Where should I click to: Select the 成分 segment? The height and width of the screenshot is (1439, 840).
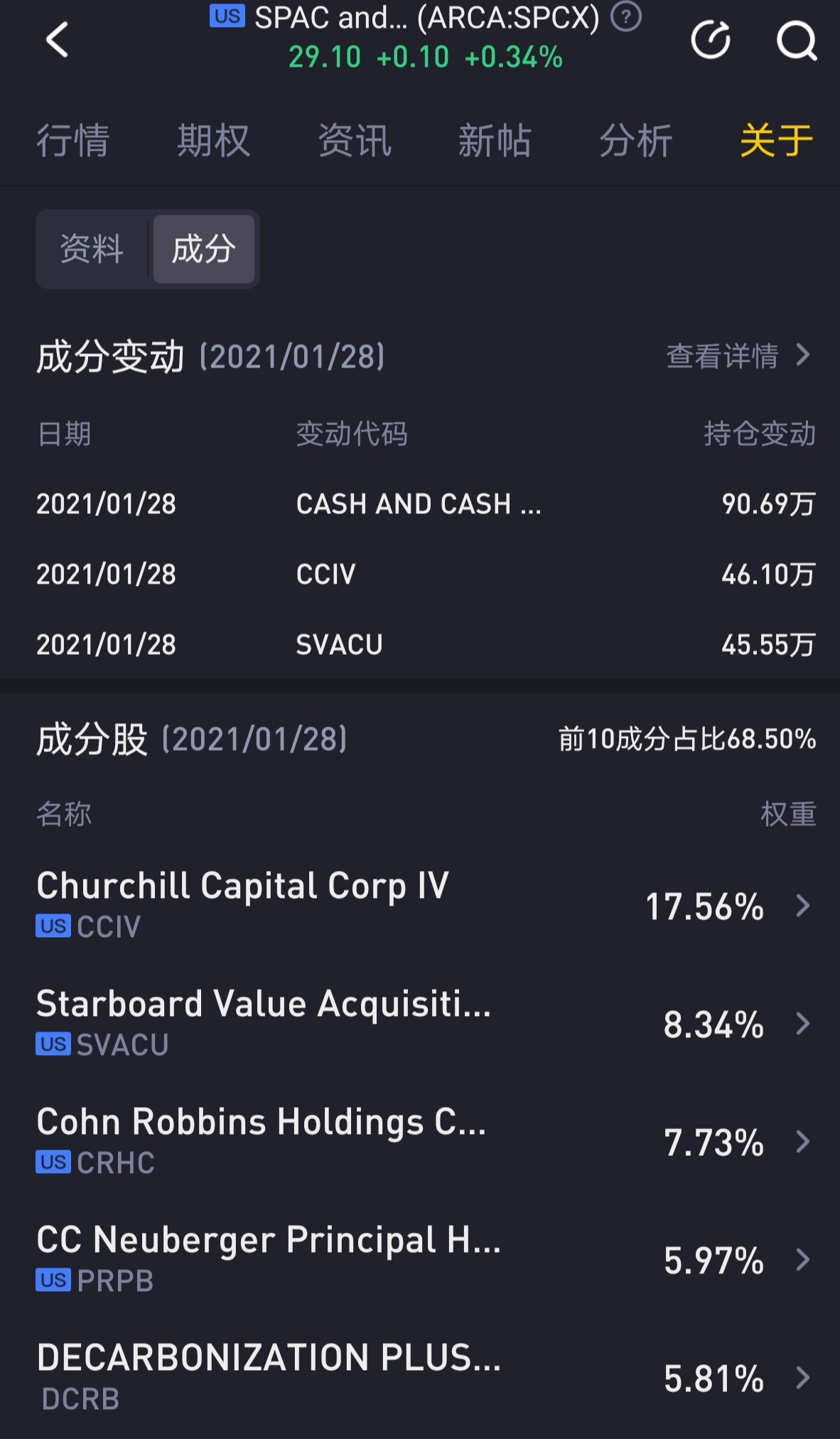tap(204, 249)
